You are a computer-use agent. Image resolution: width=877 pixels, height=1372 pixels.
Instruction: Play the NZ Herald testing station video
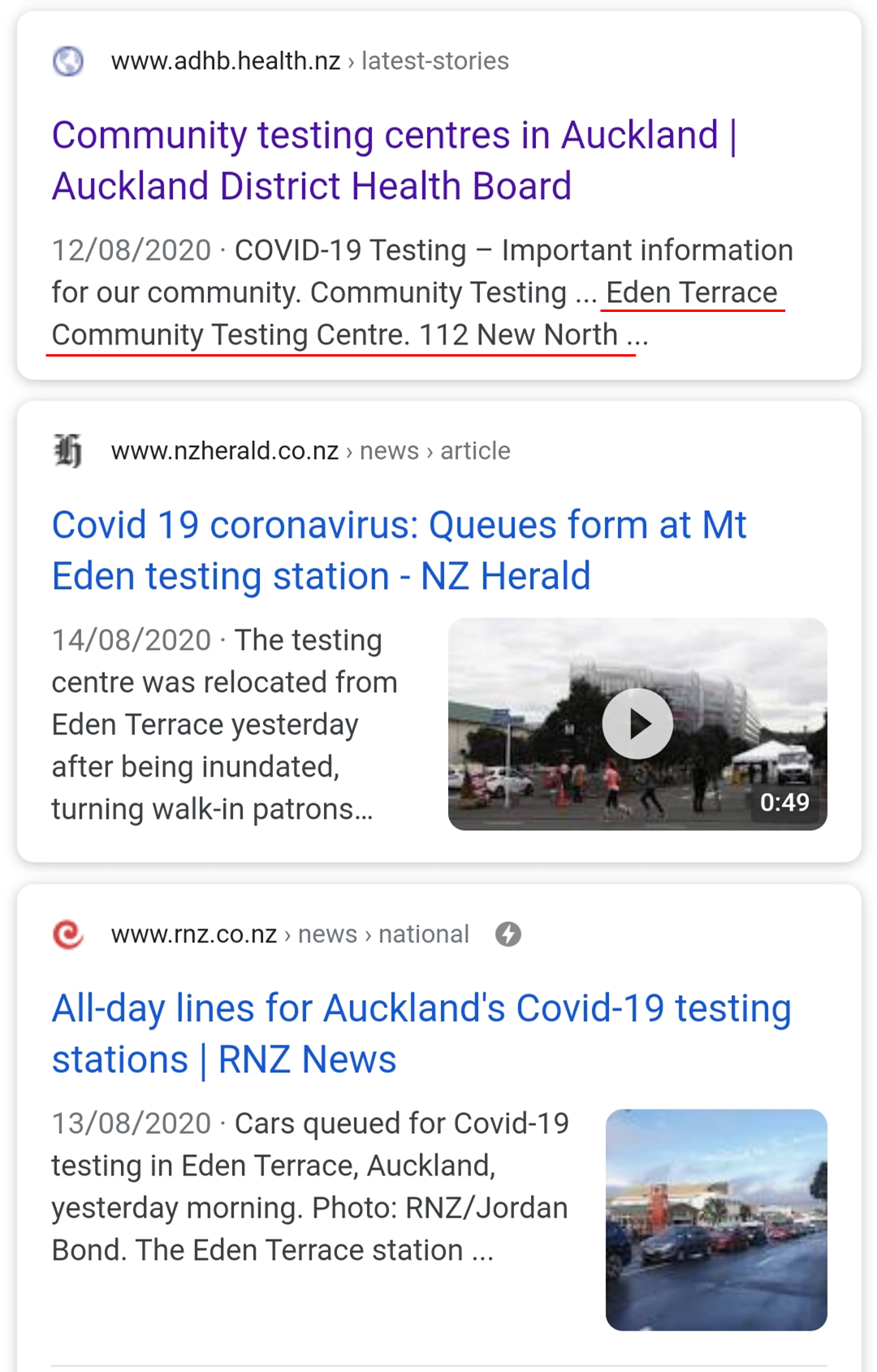(637, 724)
